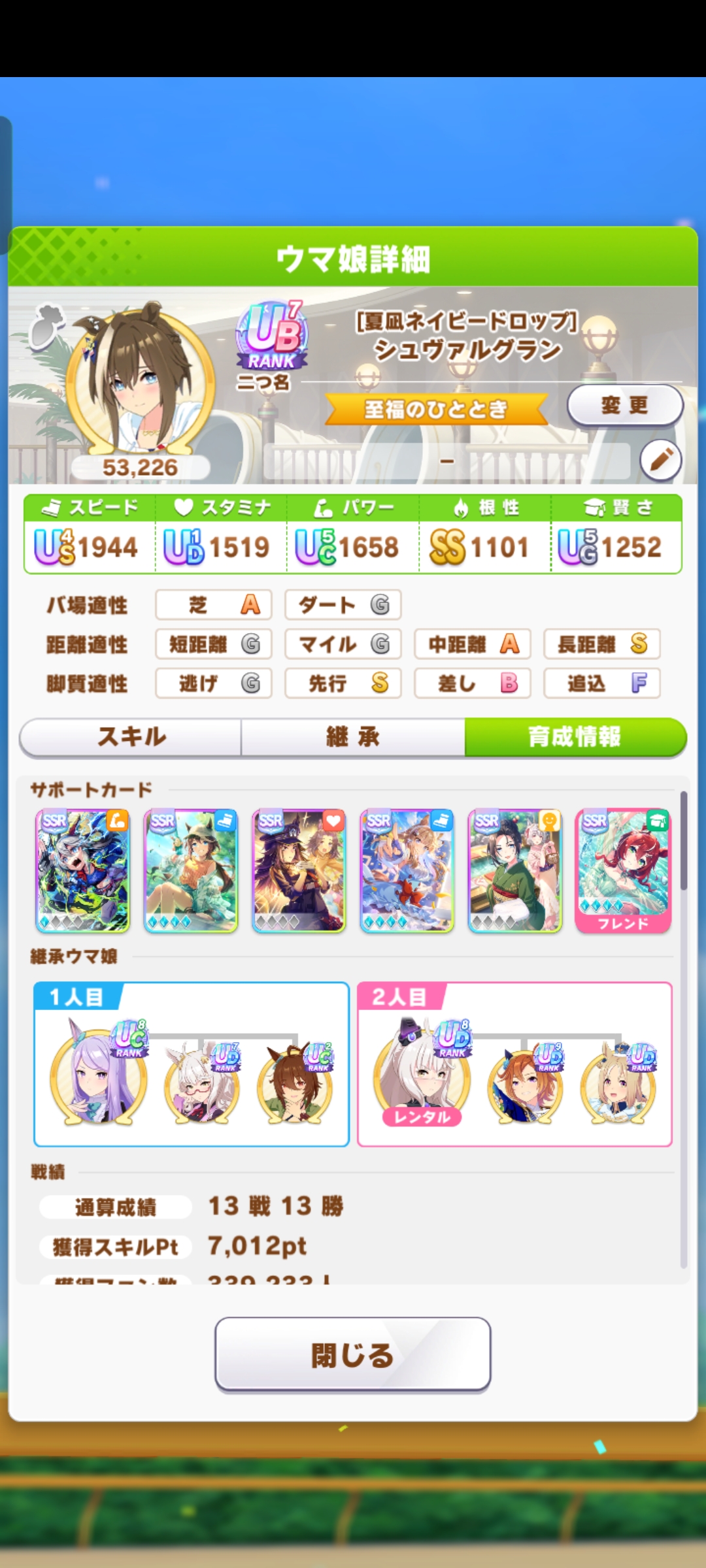Switch to the スキル tab

coord(131,737)
